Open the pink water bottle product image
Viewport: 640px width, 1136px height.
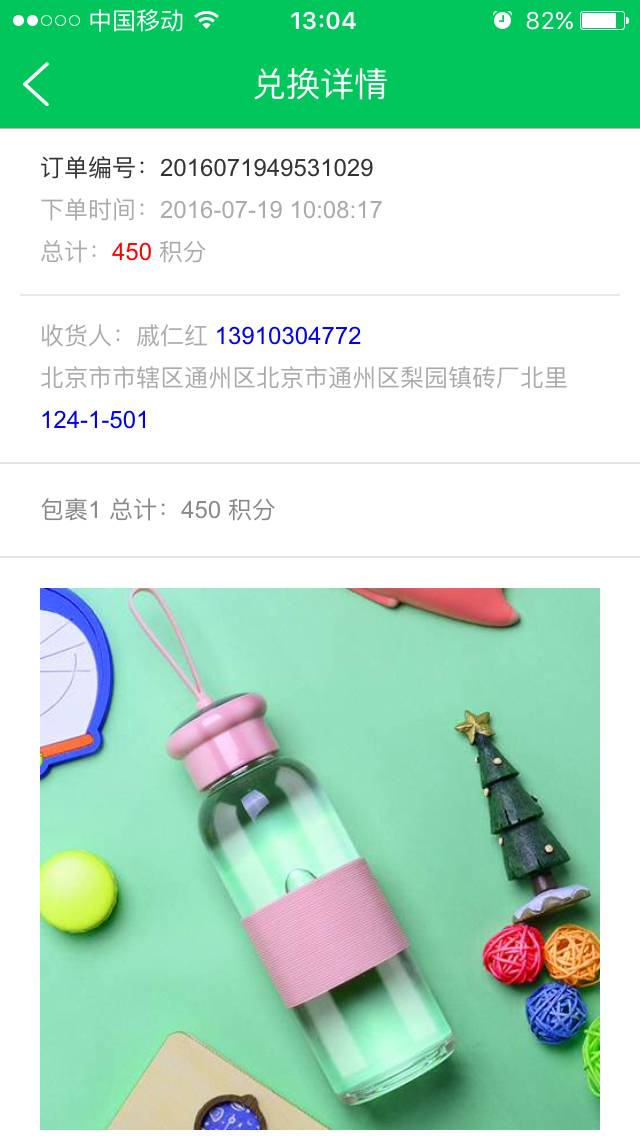click(x=320, y=858)
